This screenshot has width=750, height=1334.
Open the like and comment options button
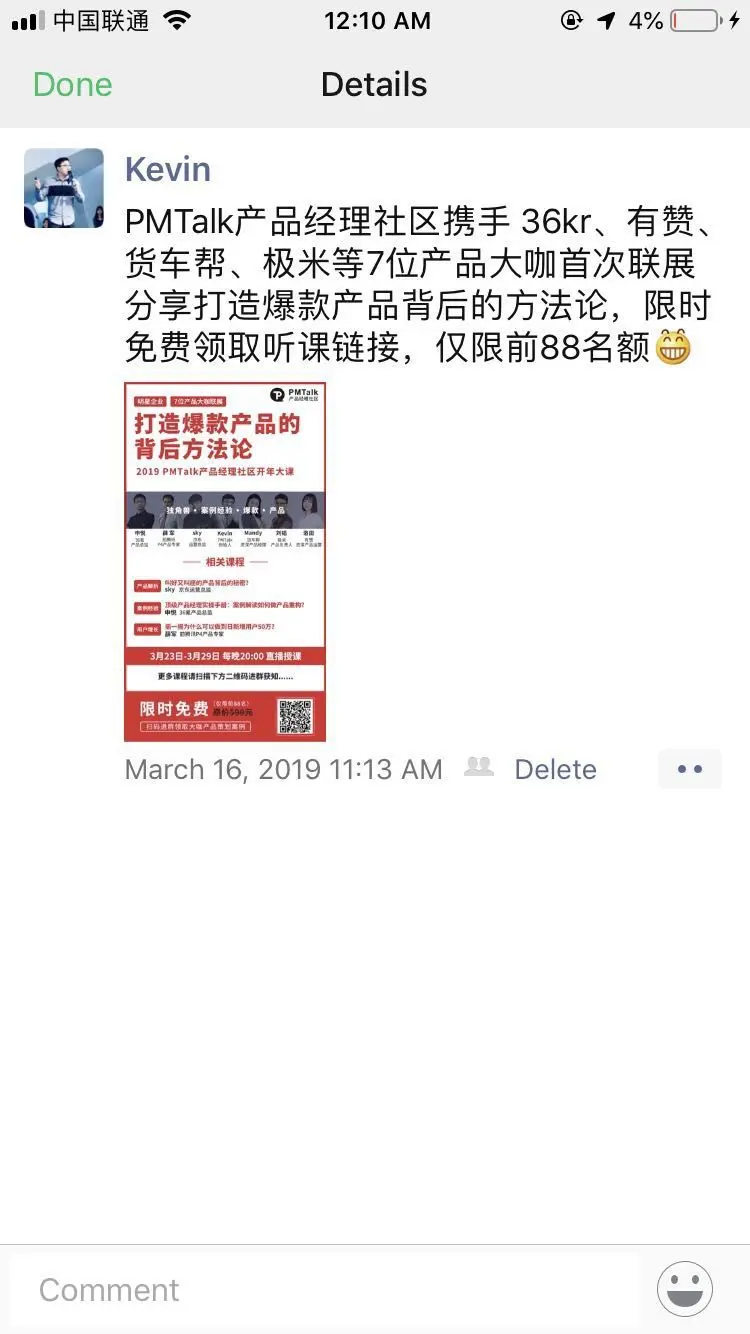point(689,769)
